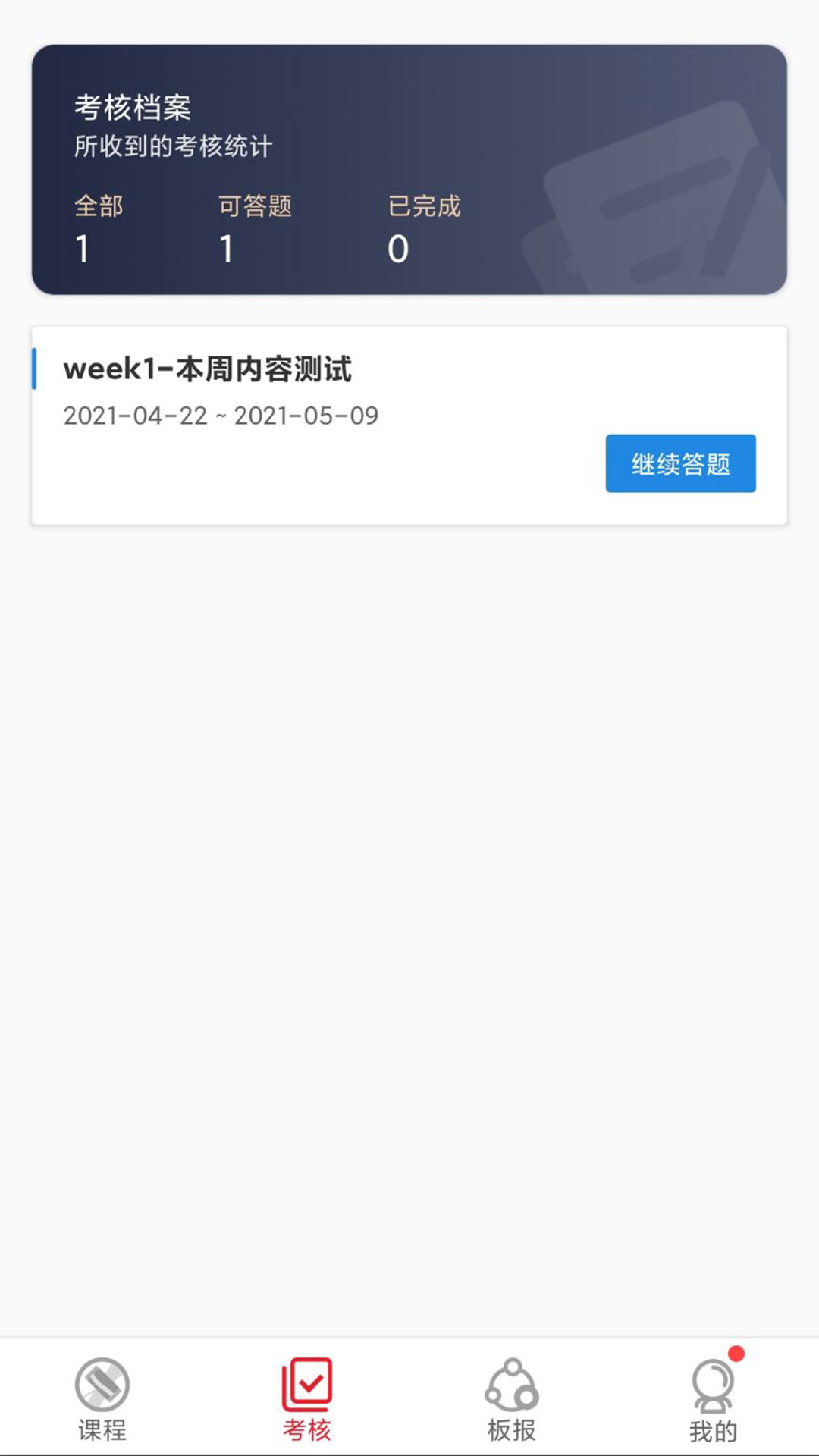Open the 我的 tab

coord(713,1399)
